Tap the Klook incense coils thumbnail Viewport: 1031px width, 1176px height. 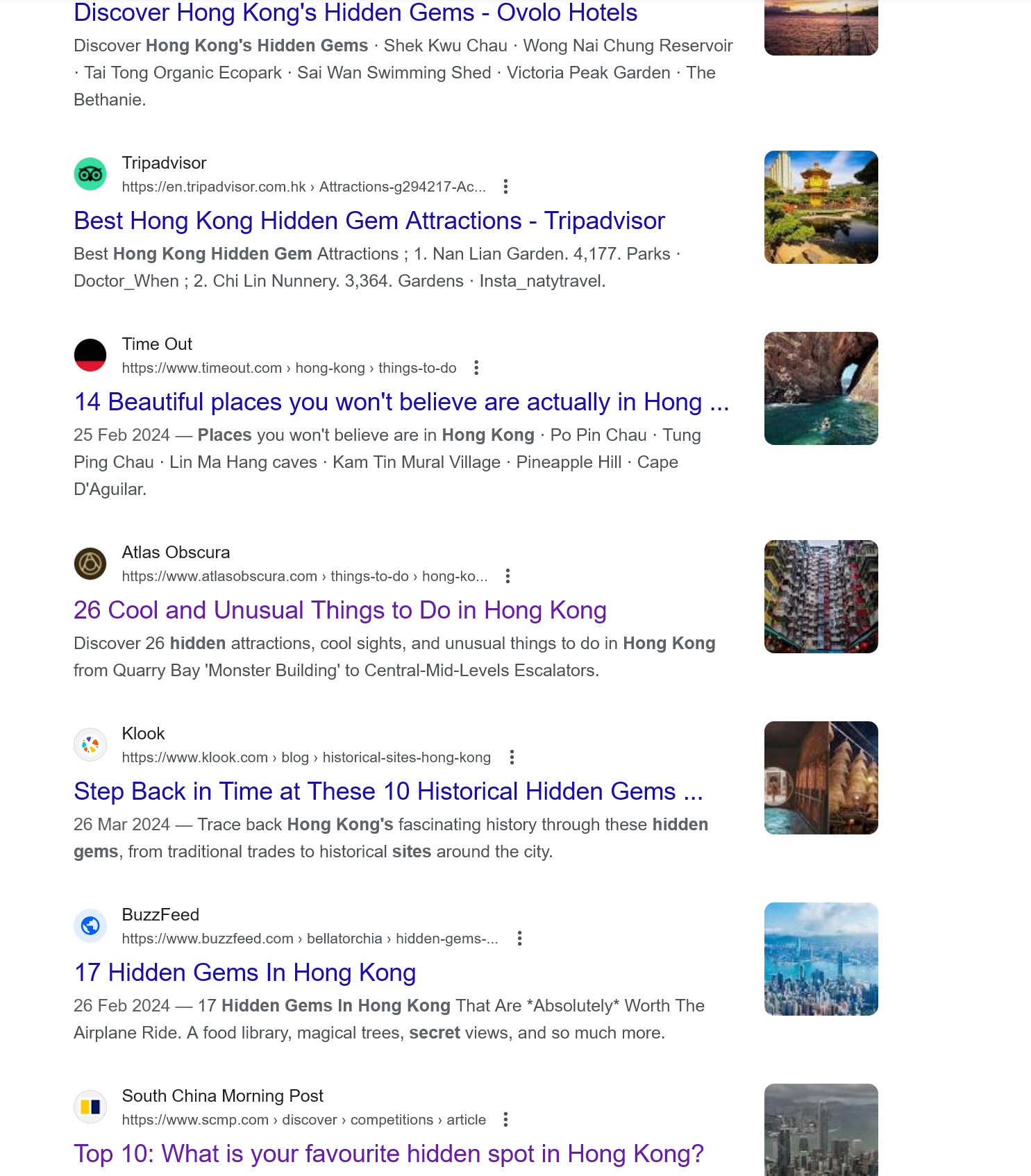click(x=821, y=778)
